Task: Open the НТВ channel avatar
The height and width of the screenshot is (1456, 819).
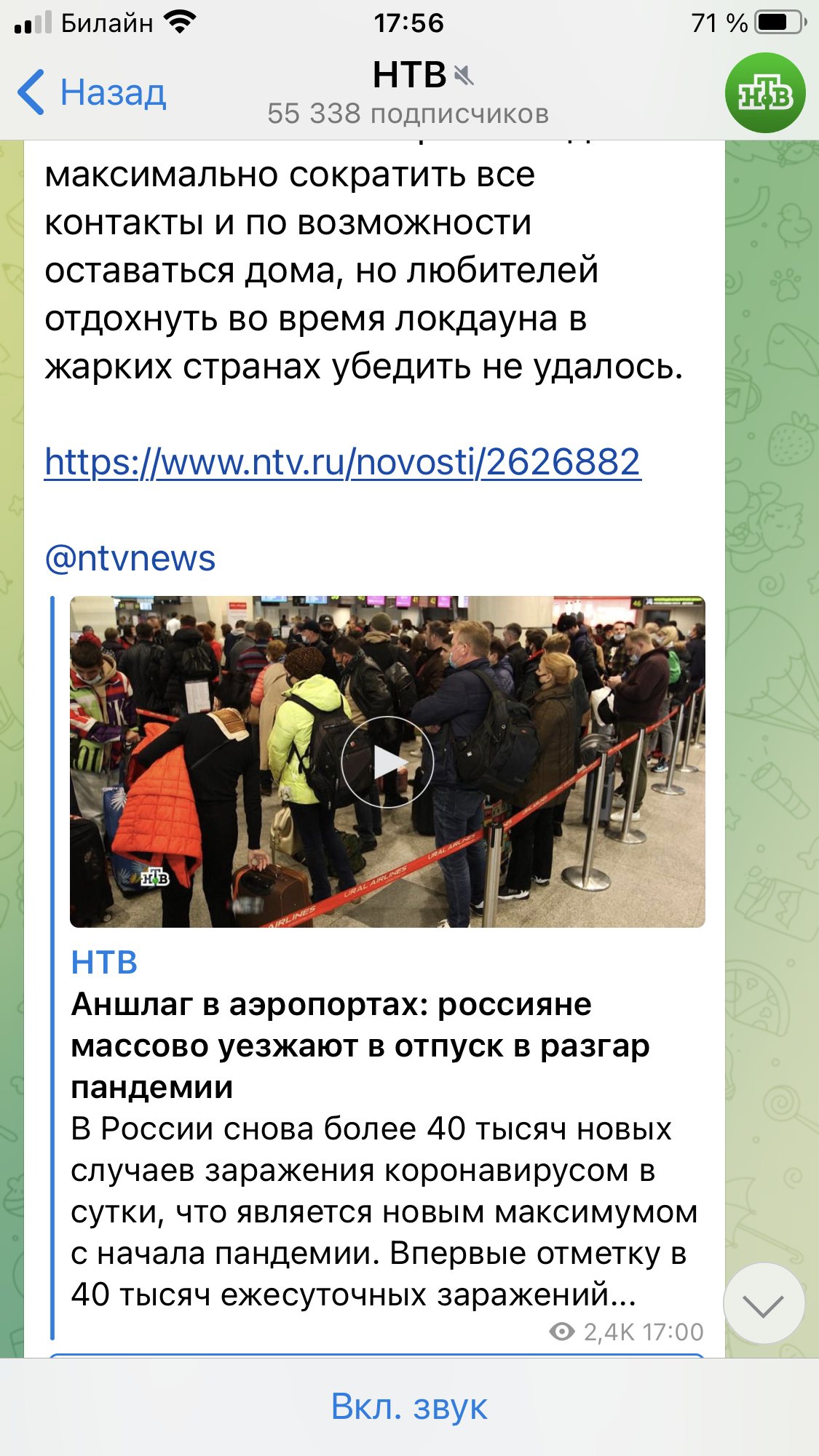Action: [764, 92]
